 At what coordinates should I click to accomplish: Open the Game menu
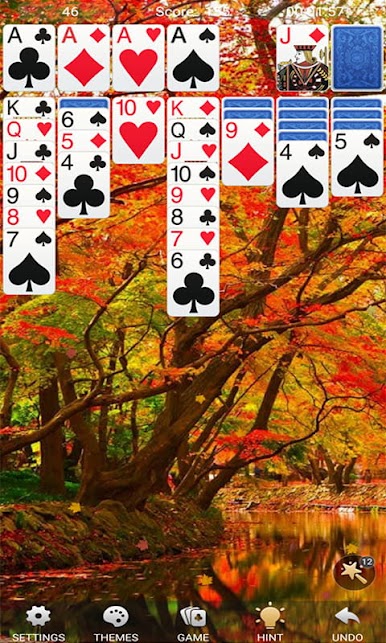pos(193,623)
